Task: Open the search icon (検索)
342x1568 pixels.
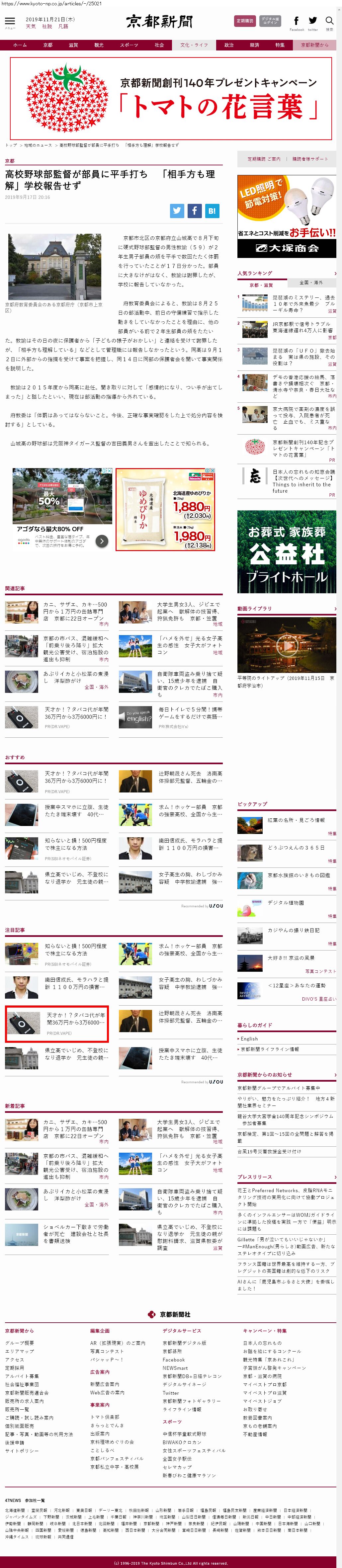Action: coord(329,22)
